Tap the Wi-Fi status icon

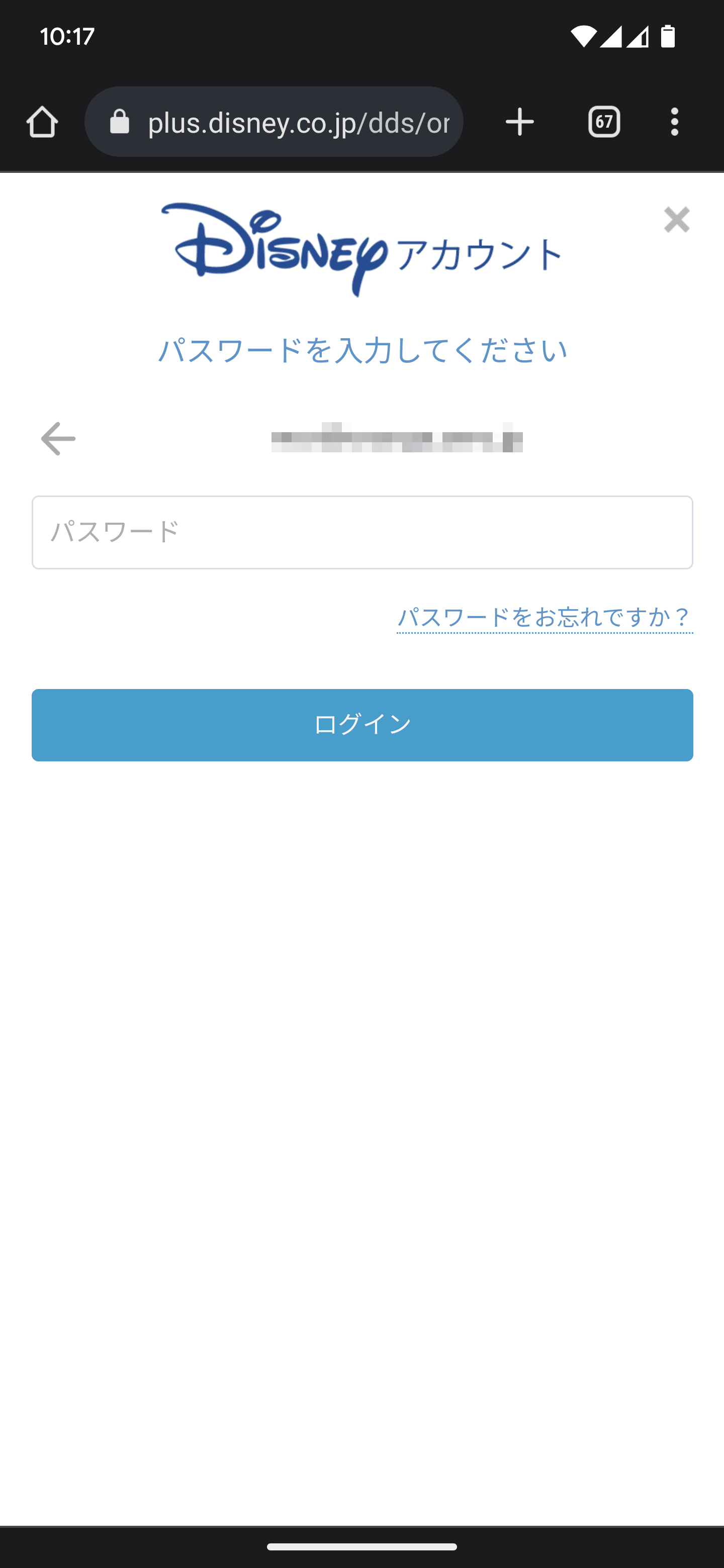584,37
